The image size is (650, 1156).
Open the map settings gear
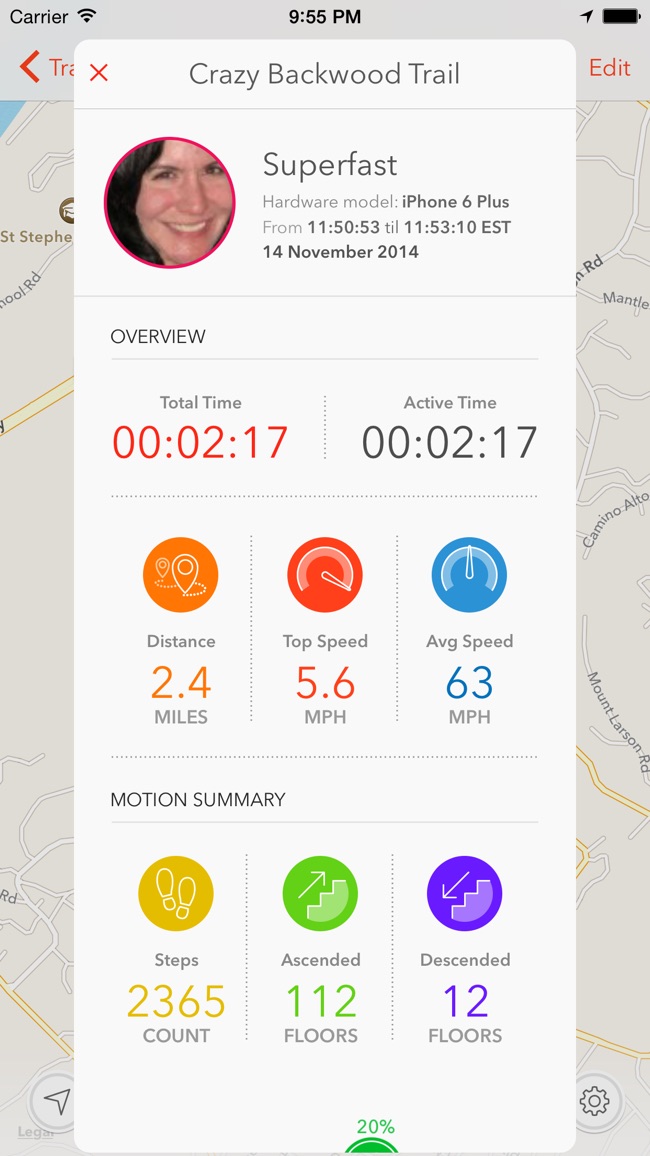pos(594,1102)
